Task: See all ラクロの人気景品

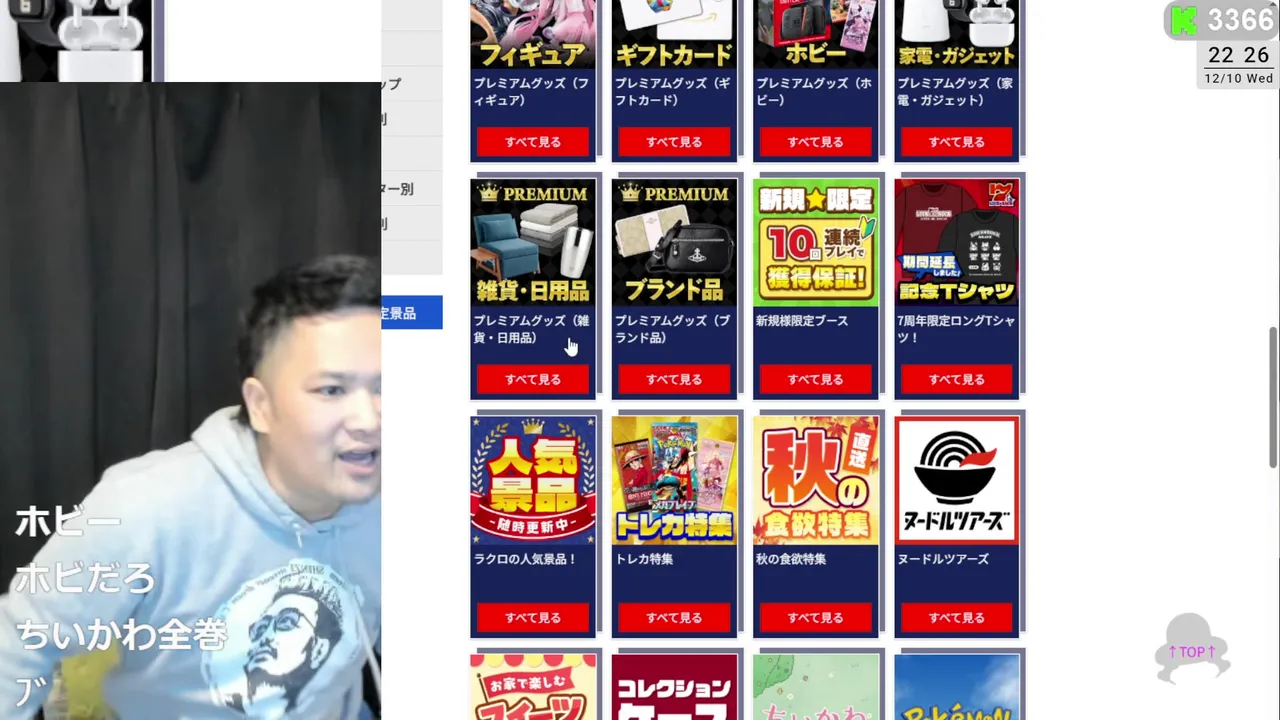Action: pos(533,617)
